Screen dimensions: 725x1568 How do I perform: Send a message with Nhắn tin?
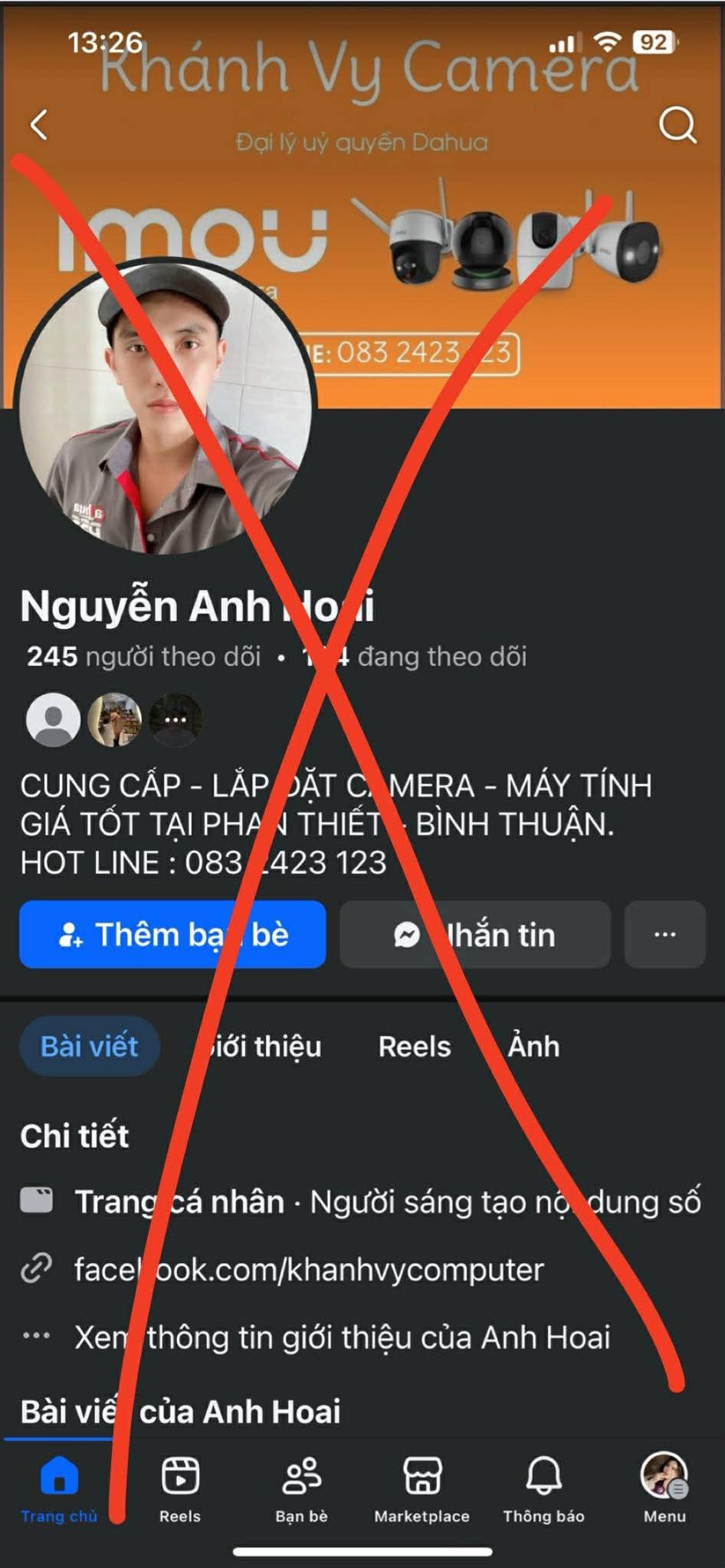[x=474, y=934]
